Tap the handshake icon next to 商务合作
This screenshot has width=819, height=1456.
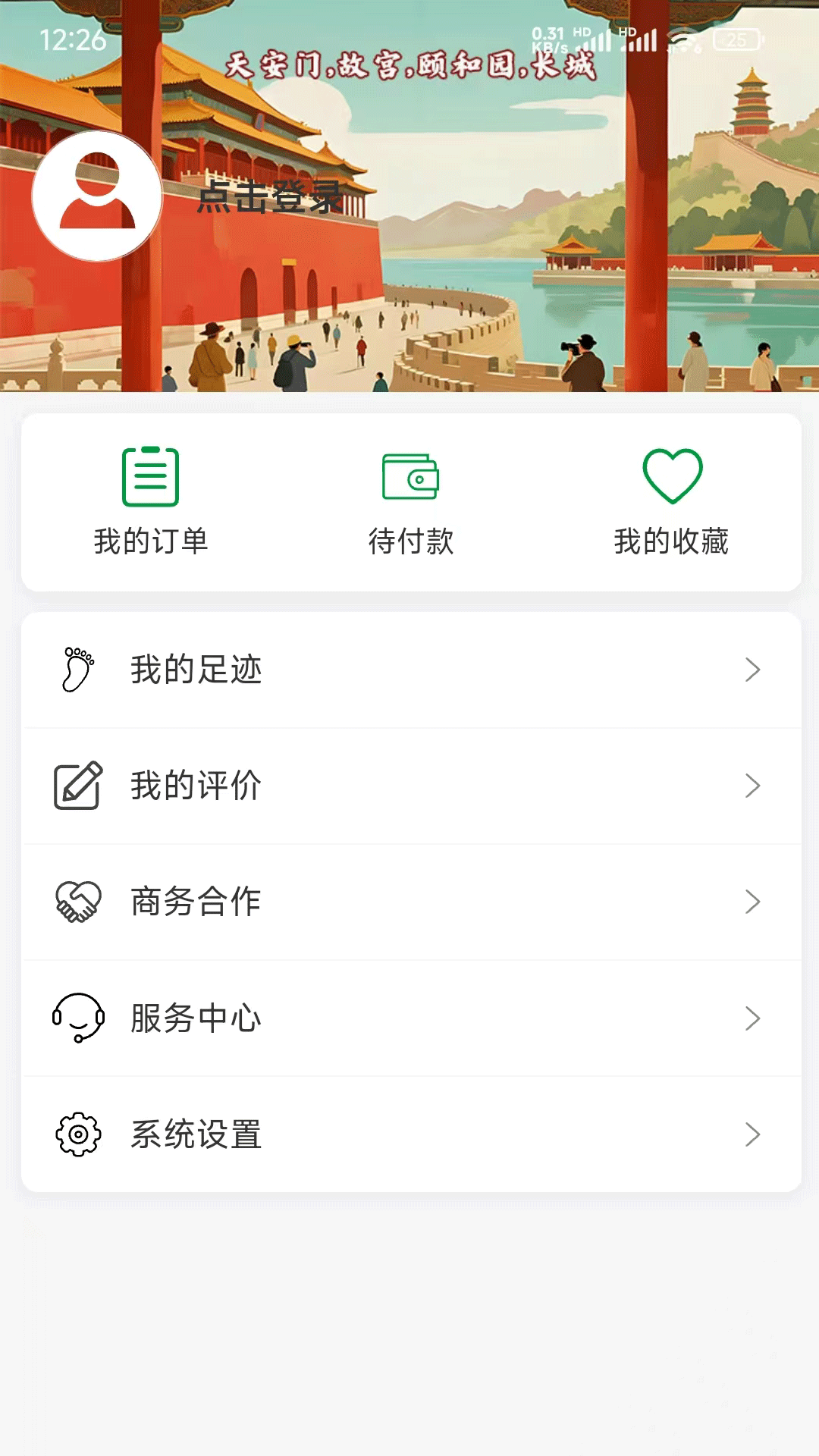tap(78, 902)
